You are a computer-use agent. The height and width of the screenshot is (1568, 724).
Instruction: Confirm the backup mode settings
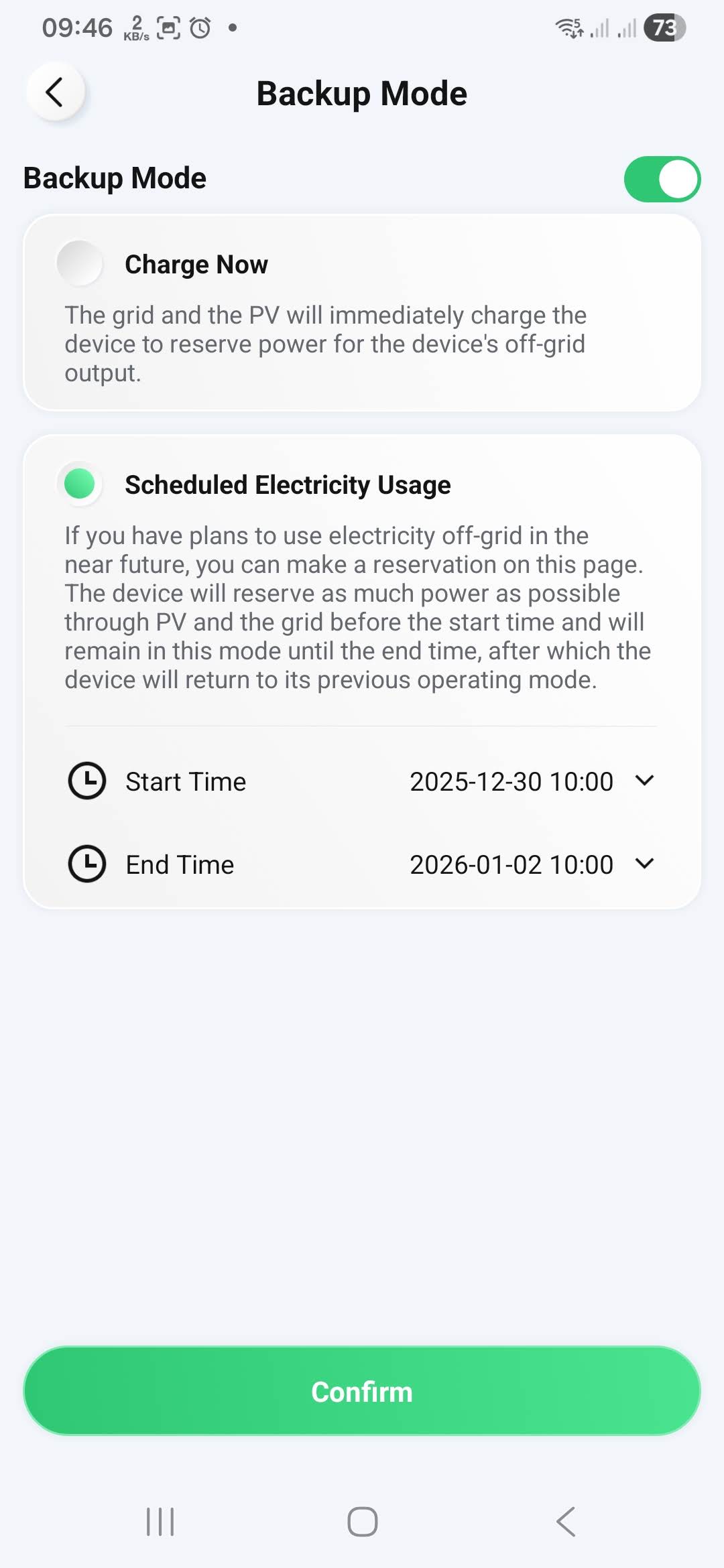(x=362, y=1392)
